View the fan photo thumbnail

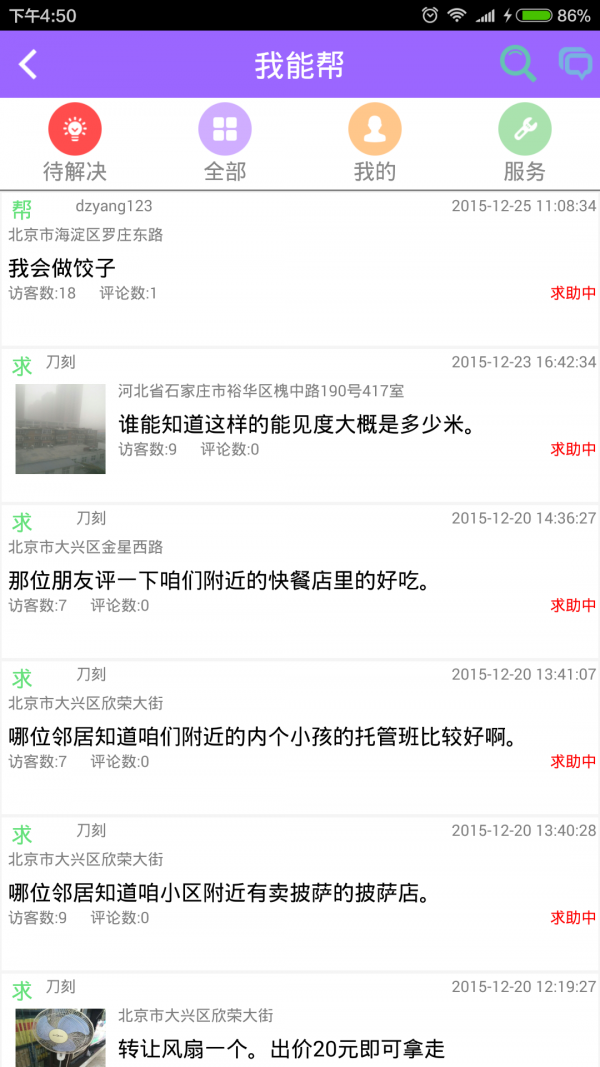[61, 1037]
